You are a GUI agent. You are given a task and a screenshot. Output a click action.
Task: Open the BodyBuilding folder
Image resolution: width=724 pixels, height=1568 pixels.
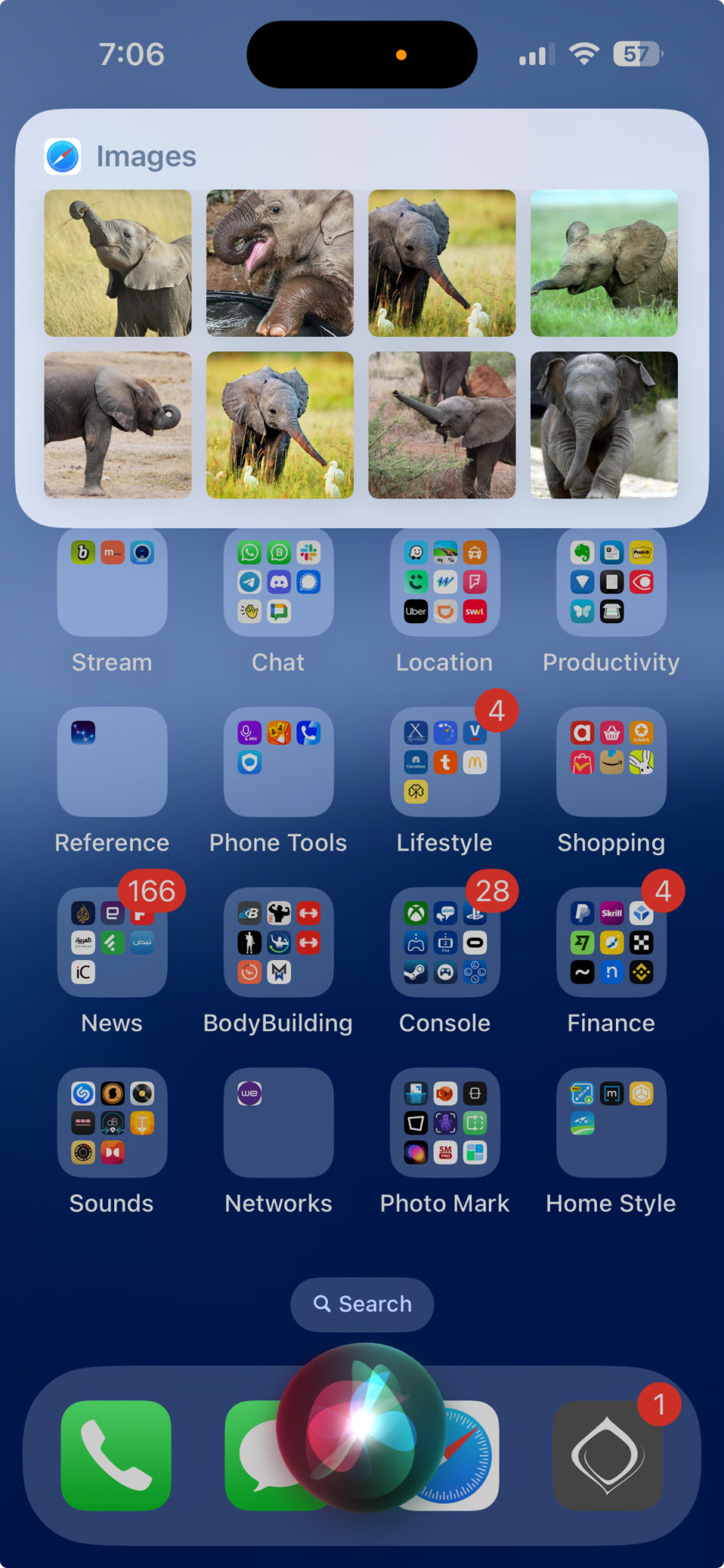[278, 942]
